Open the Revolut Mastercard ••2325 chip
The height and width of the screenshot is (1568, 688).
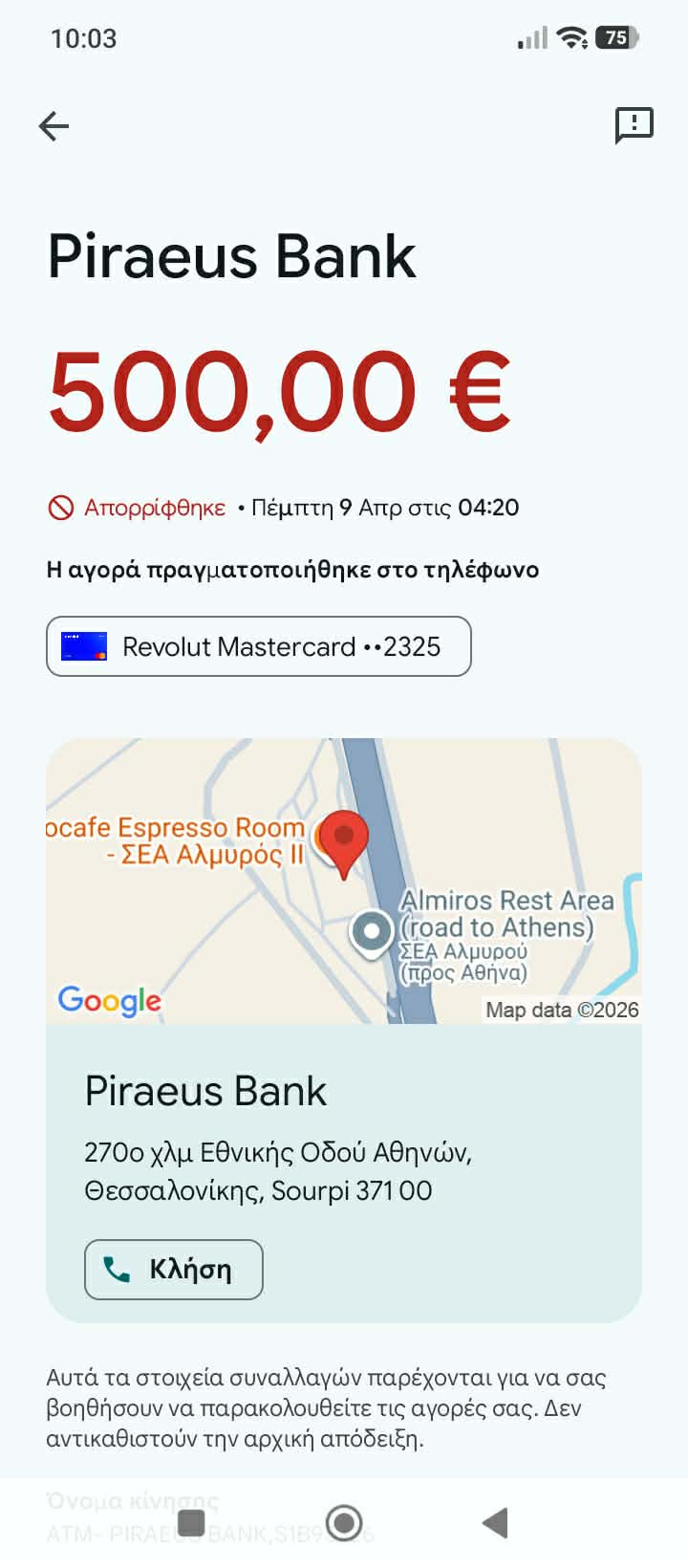(259, 646)
